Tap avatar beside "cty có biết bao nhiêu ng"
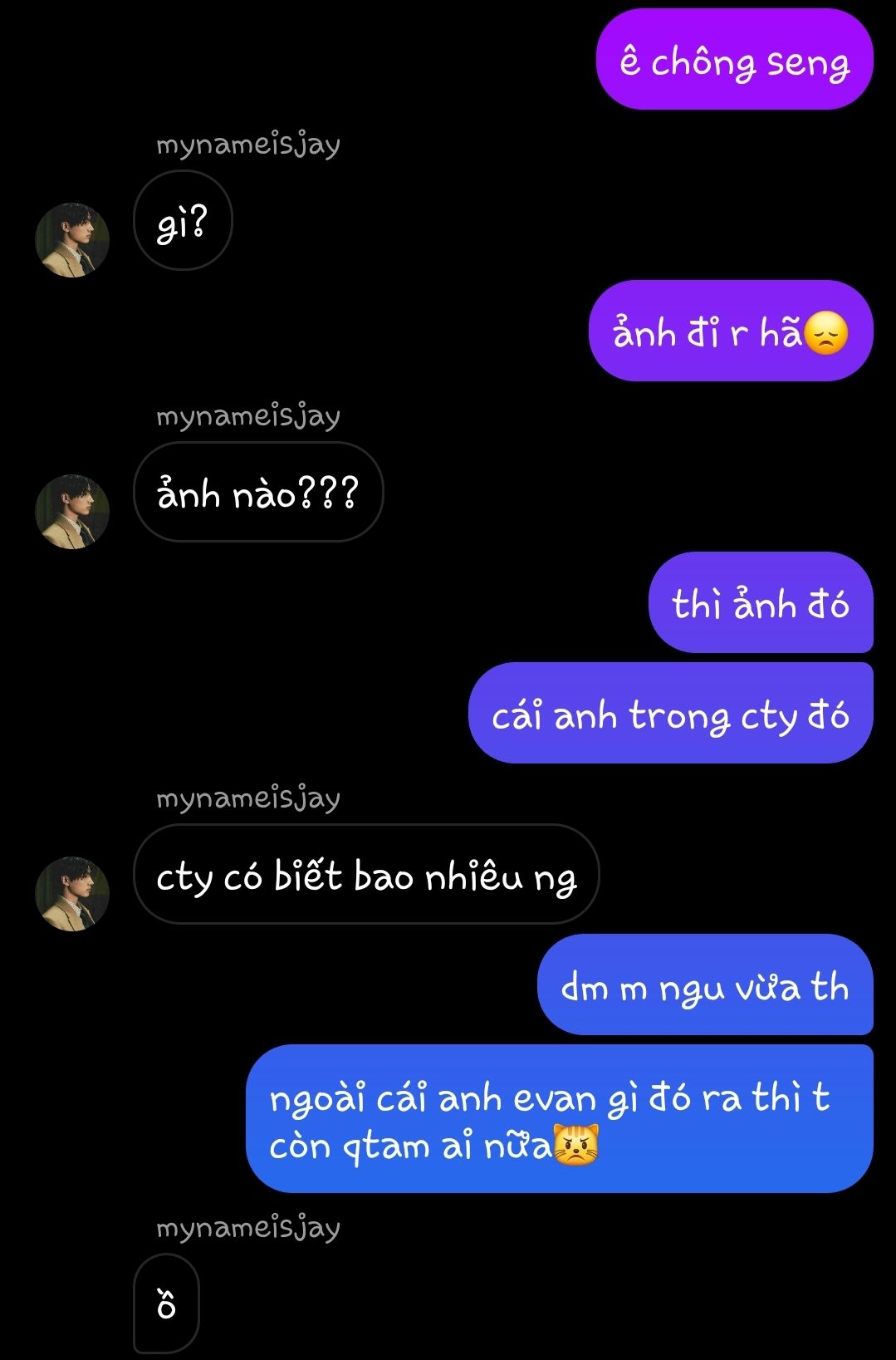The width and height of the screenshot is (896, 1360). (72, 894)
